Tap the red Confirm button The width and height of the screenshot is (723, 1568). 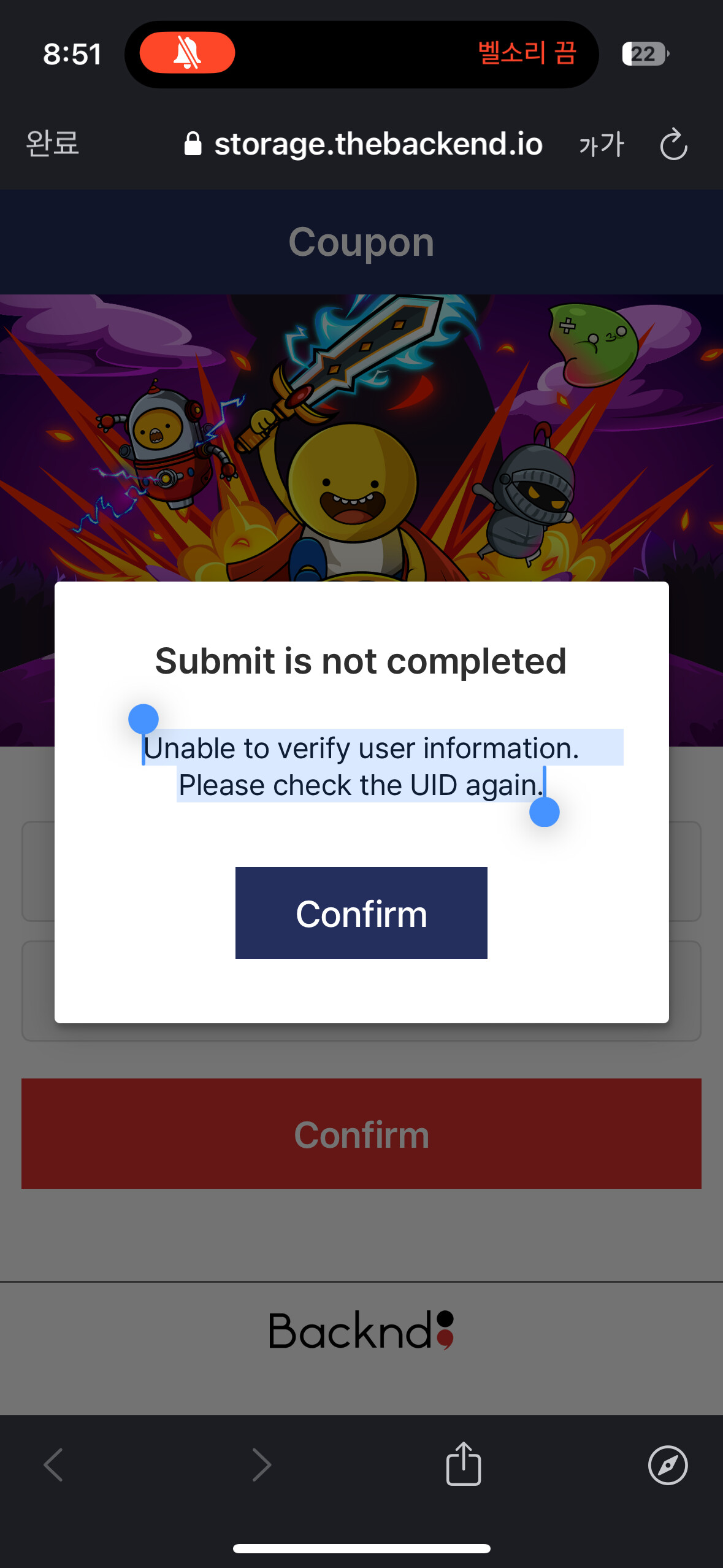point(361,1134)
